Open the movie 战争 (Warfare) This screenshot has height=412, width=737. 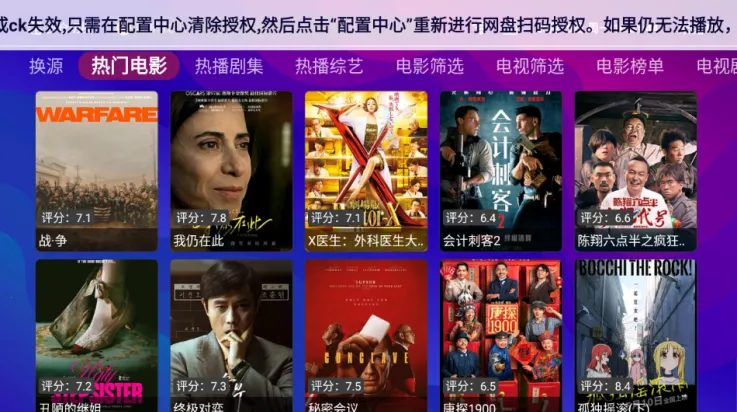point(97,170)
